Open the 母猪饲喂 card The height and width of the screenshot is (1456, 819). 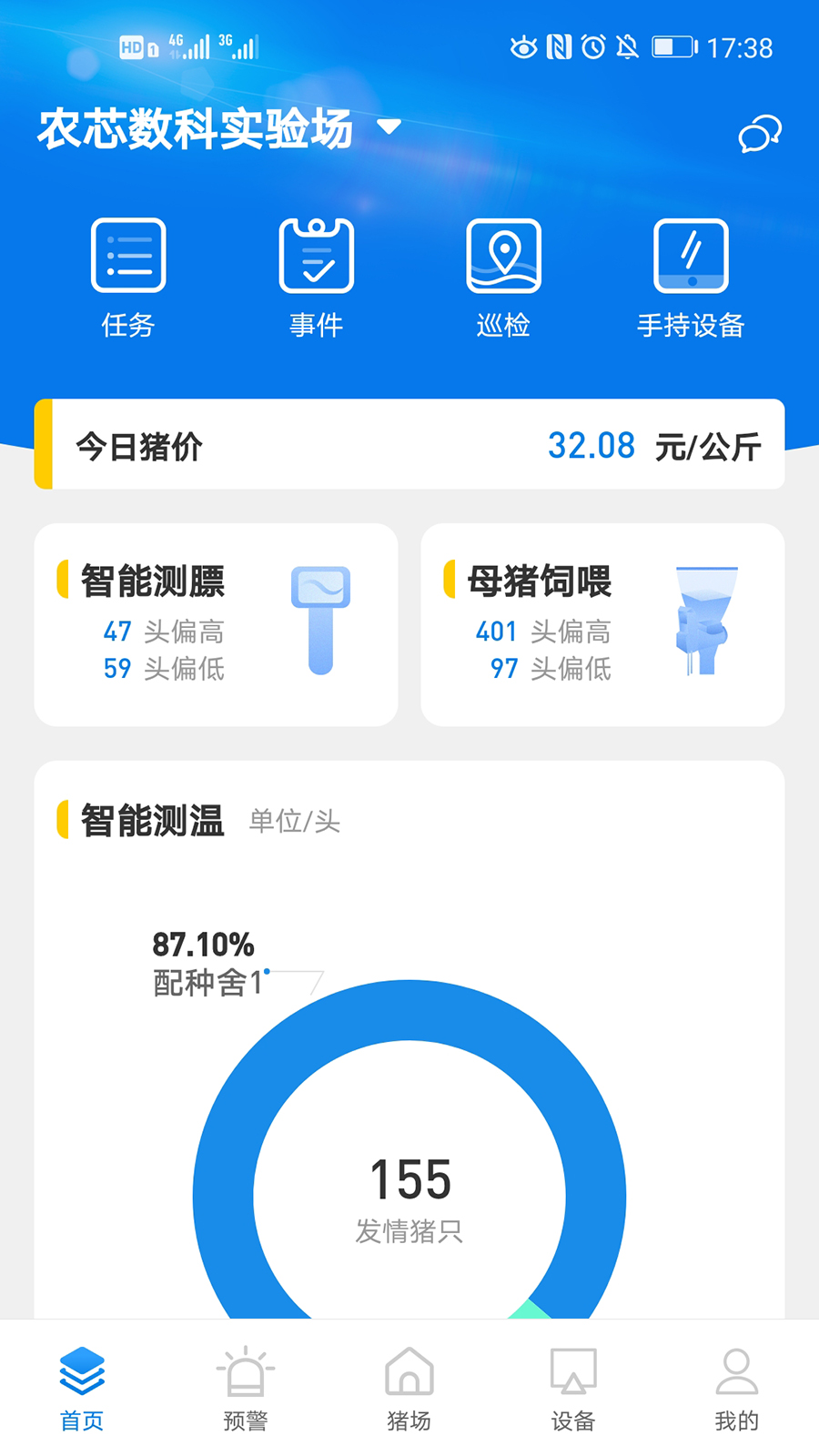(602, 624)
